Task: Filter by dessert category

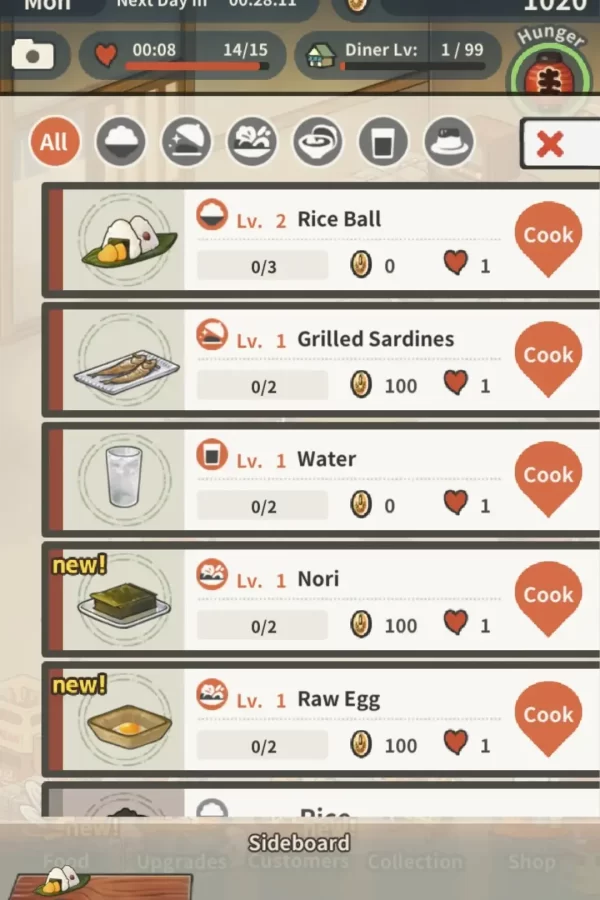Action: tap(449, 142)
